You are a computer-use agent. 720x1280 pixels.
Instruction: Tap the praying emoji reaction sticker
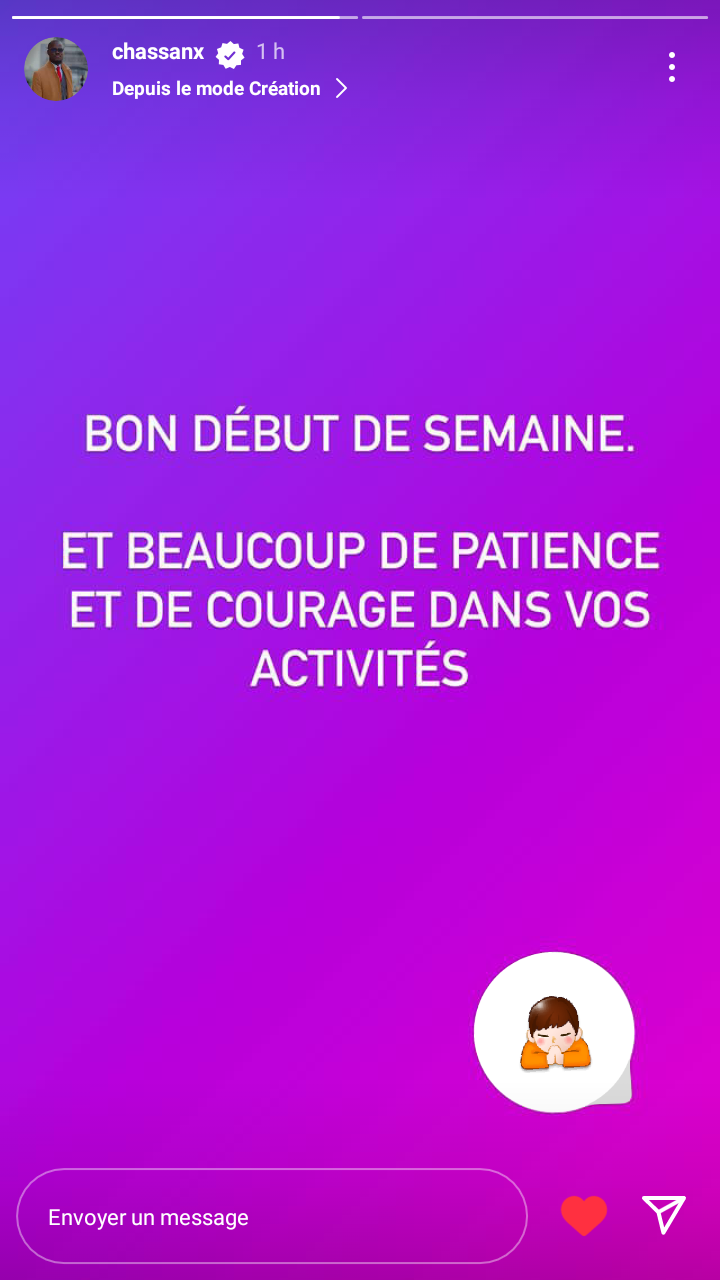(x=554, y=1032)
